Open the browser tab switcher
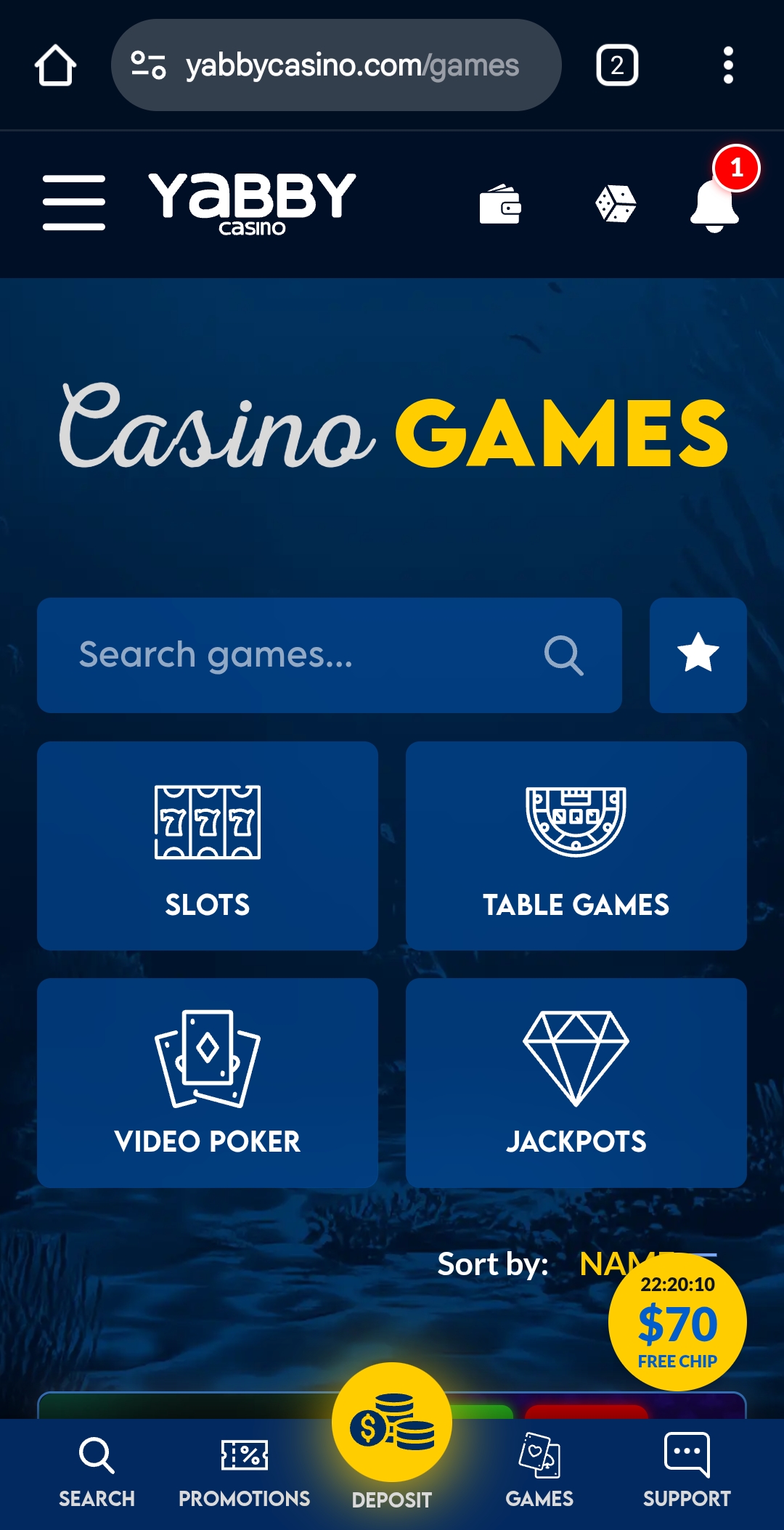 [617, 65]
